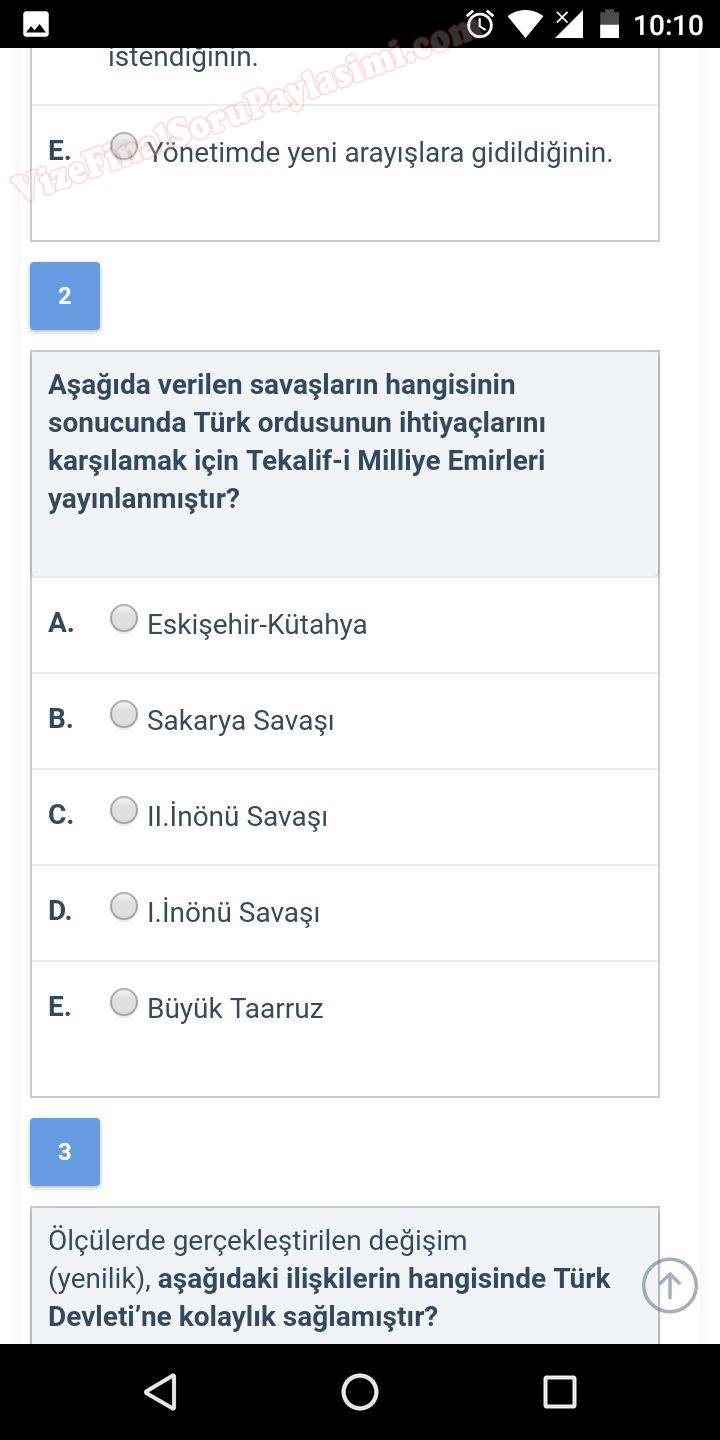Pick answer C II.İnönü Savaşı
This screenshot has width=720, height=1440.
click(x=124, y=811)
